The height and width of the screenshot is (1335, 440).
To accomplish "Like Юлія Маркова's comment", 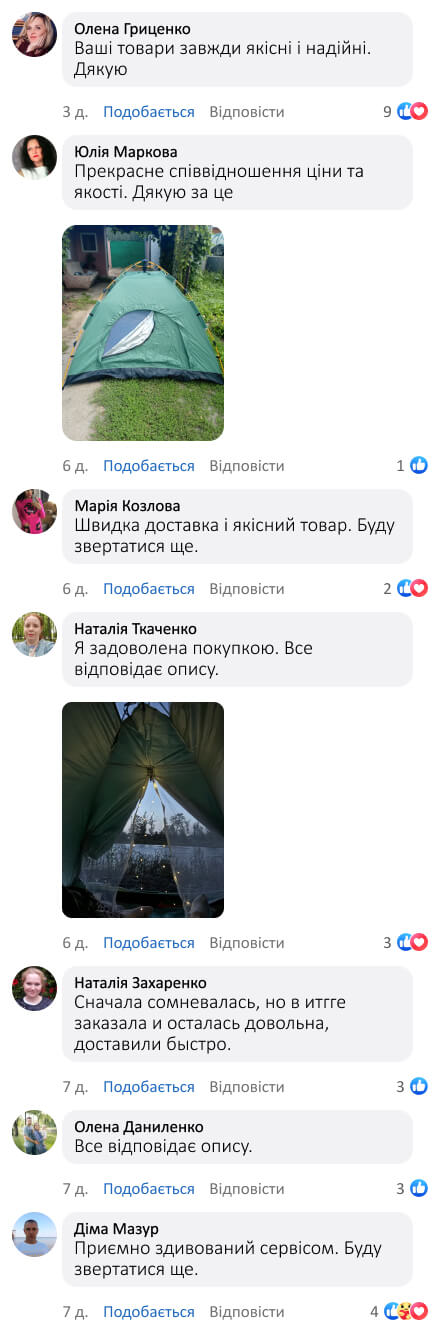I will [x=148, y=466].
